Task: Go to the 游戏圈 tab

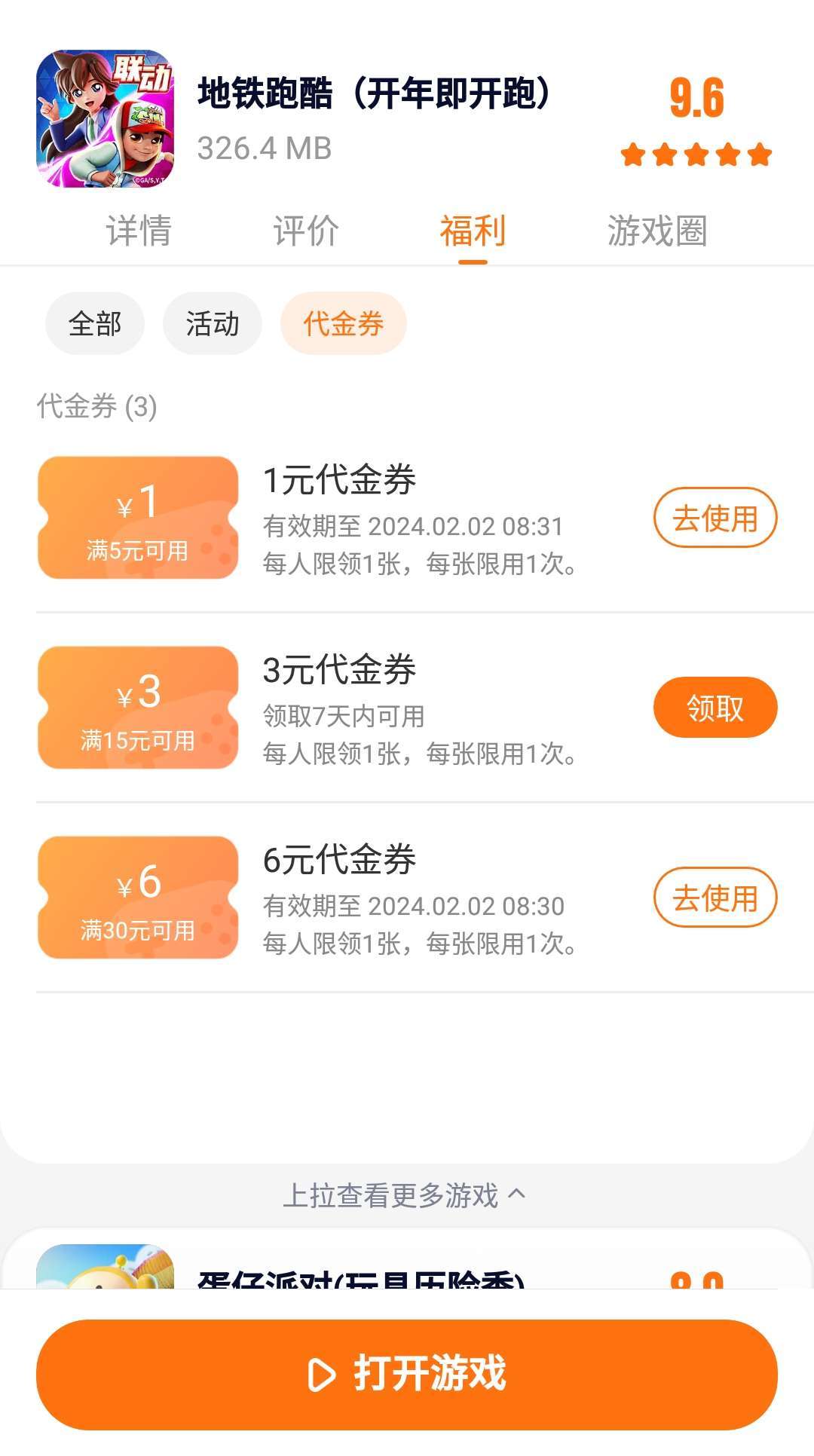Action: tap(657, 231)
